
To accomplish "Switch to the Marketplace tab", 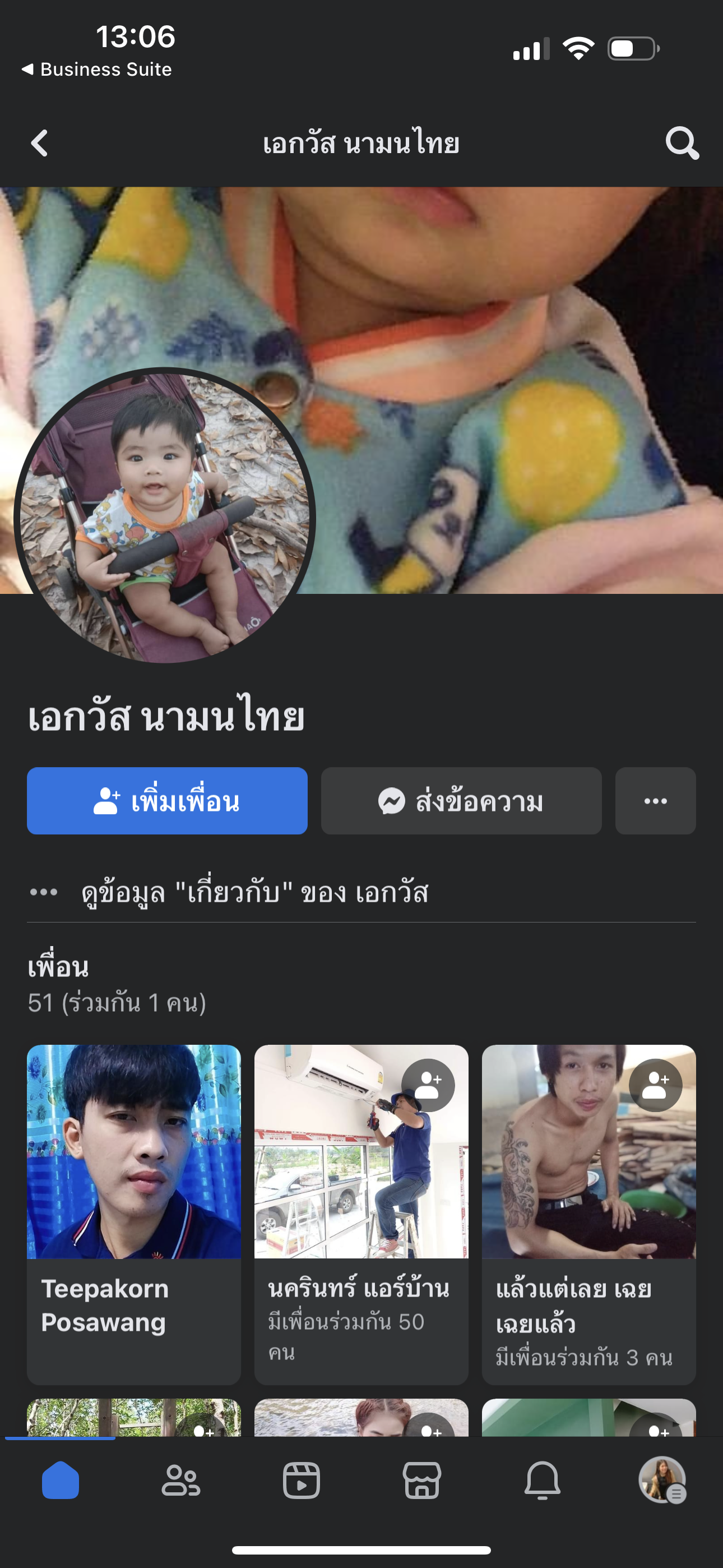I will click(421, 1481).
